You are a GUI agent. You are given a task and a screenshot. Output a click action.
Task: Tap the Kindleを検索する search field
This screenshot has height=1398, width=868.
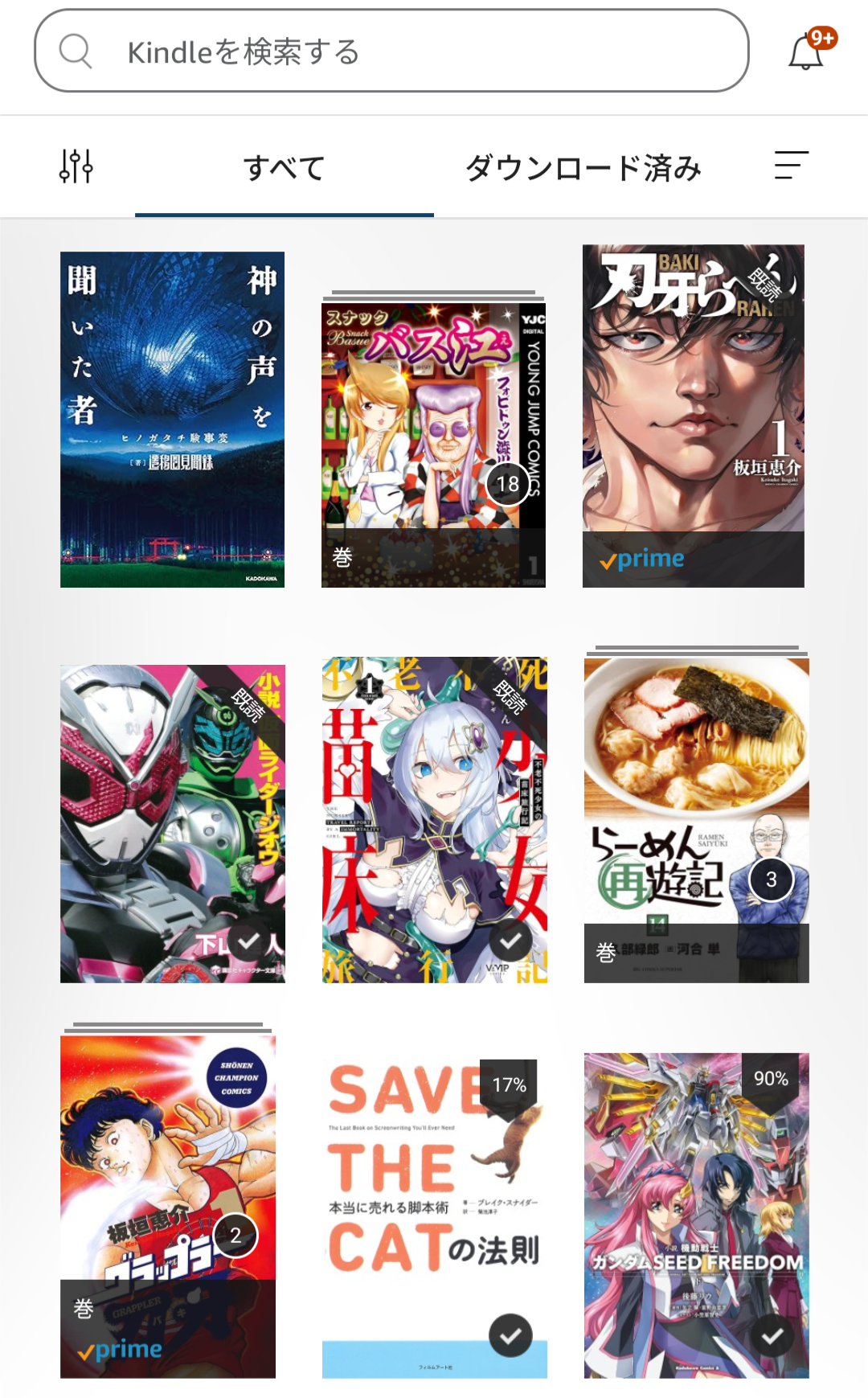click(391, 51)
